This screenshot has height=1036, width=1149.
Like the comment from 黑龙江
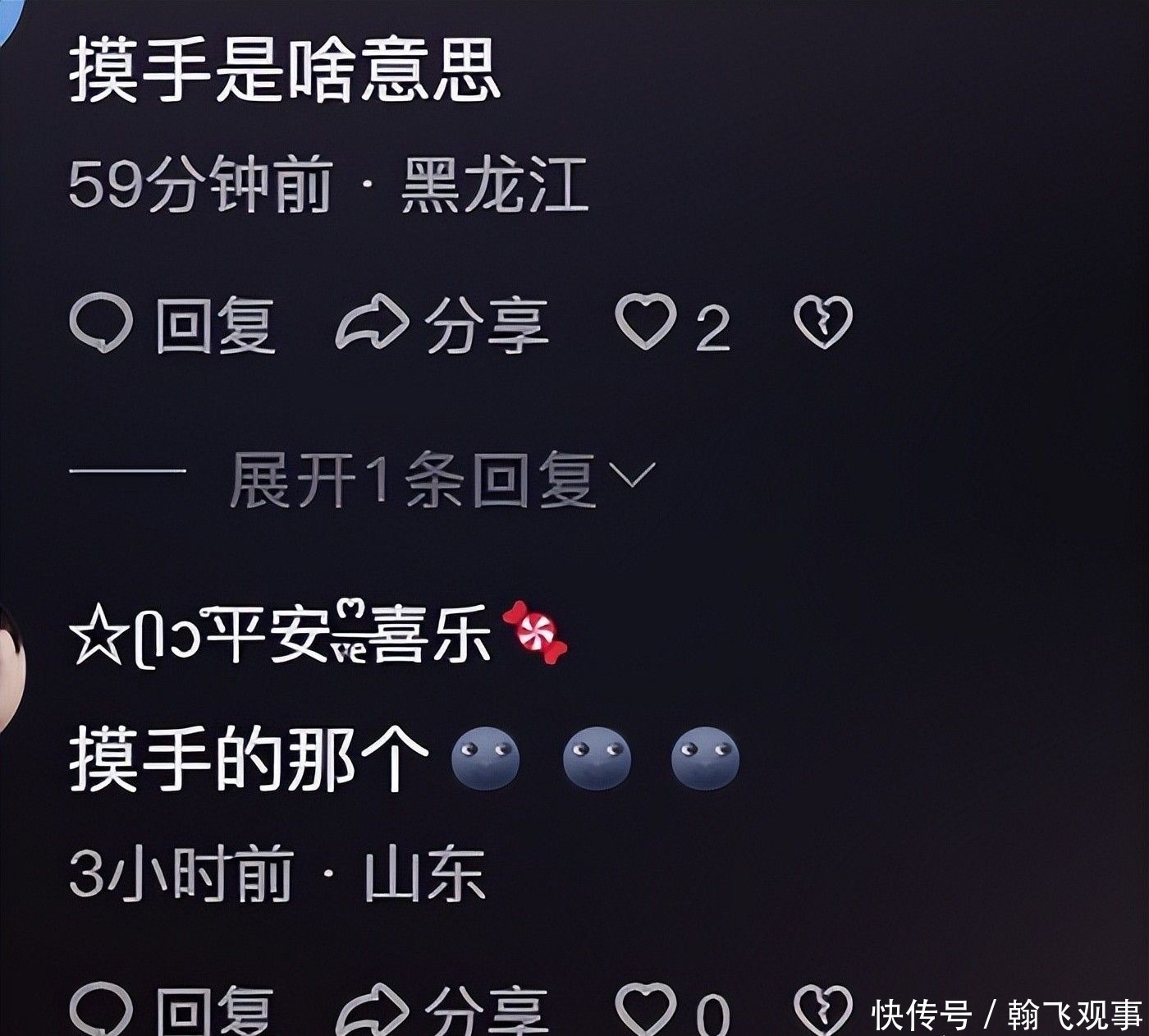[x=672, y=323]
